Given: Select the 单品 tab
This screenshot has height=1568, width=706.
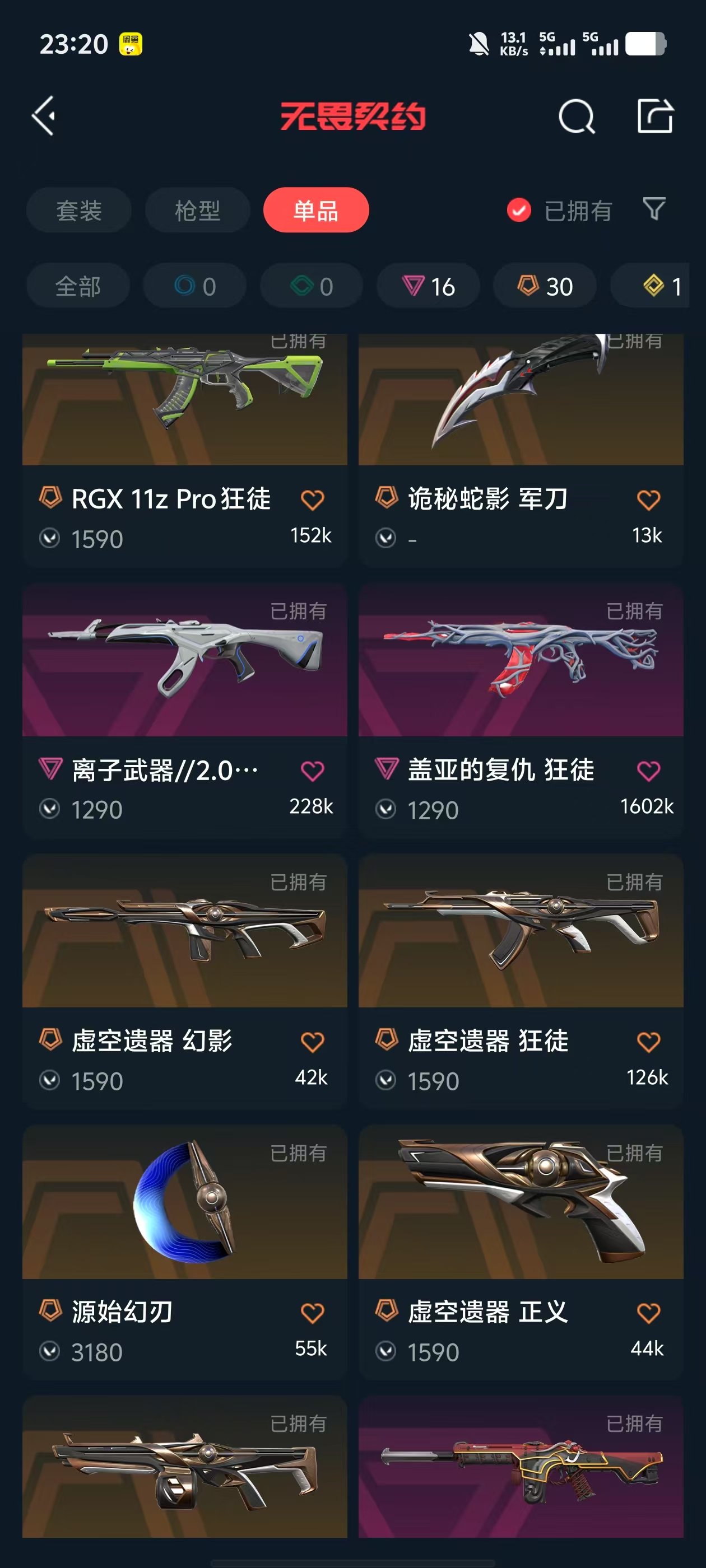Looking at the screenshot, I should [315, 211].
